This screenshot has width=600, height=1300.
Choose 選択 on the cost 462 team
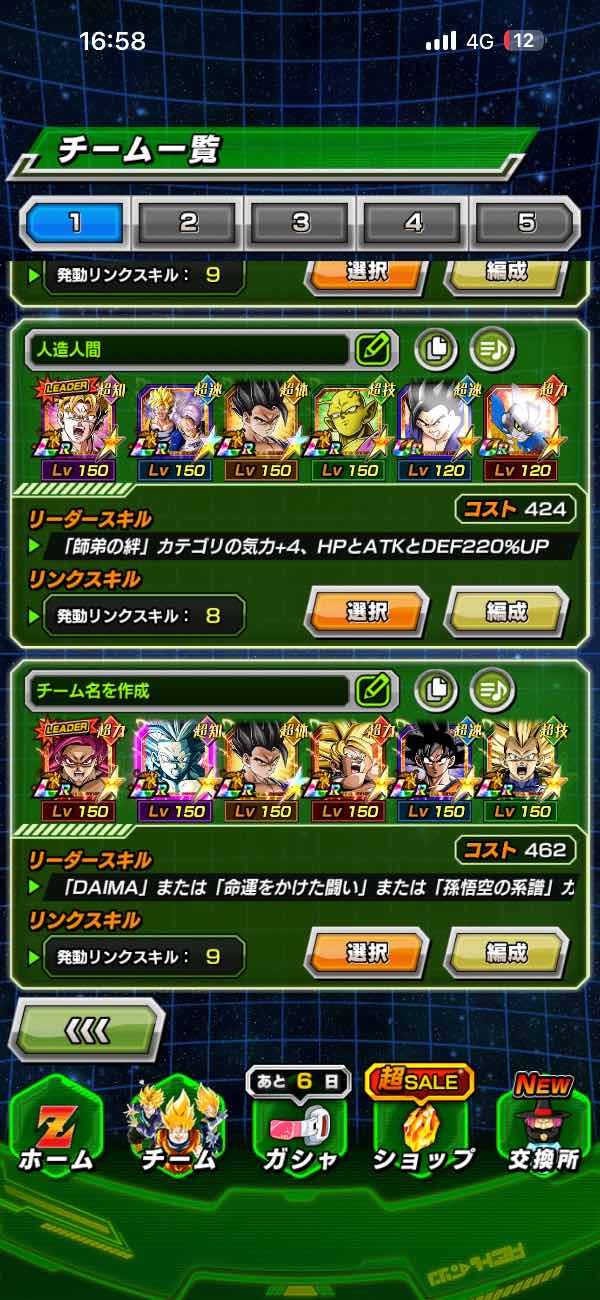(x=366, y=953)
